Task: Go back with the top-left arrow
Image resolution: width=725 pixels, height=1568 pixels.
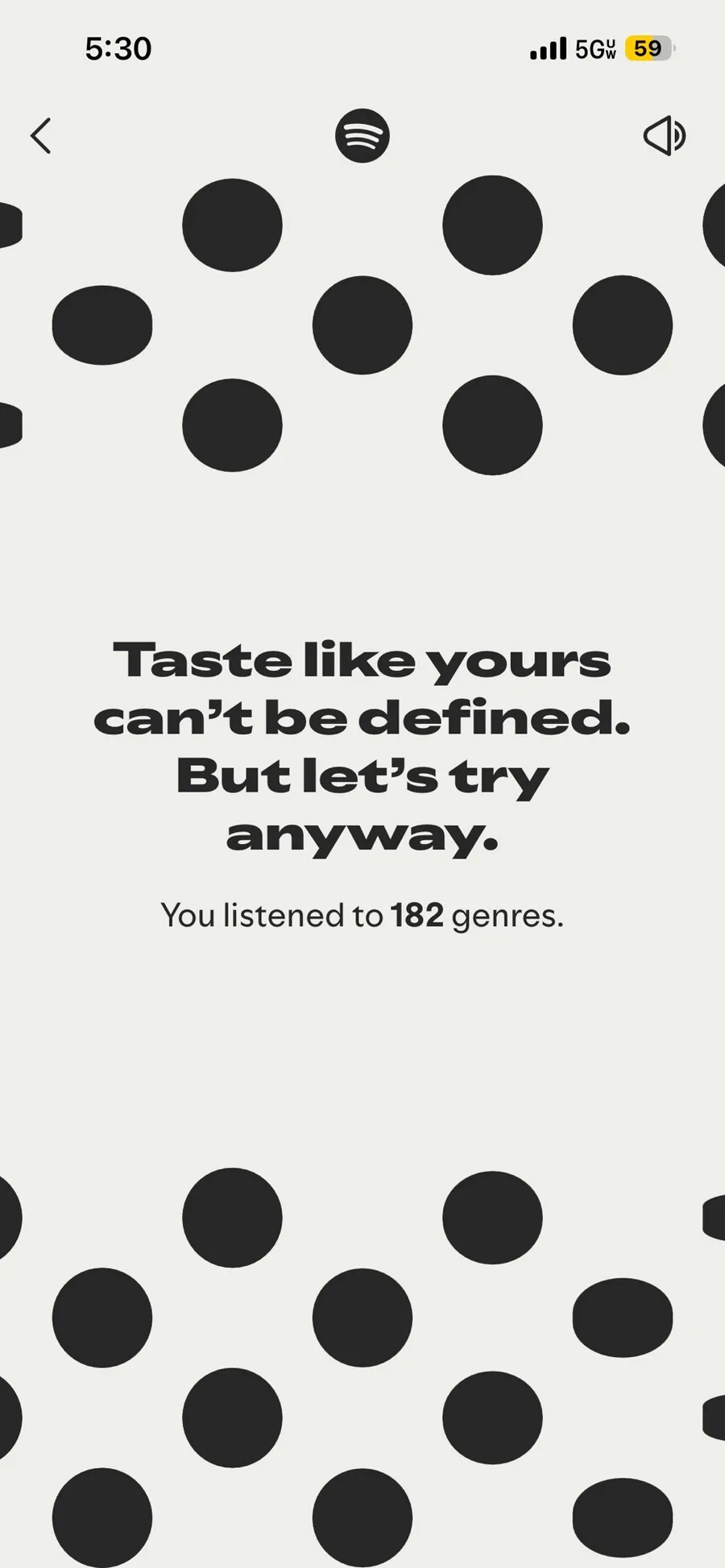Action: point(41,135)
